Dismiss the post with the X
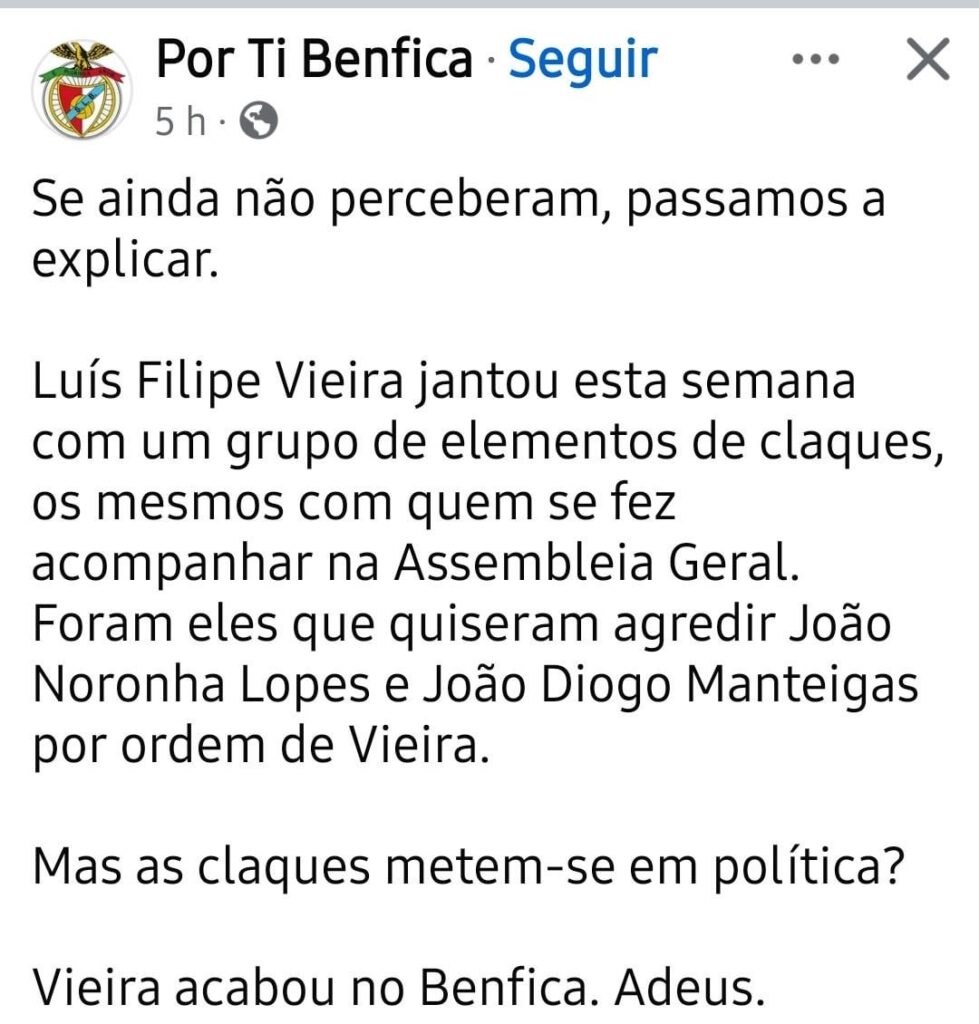This screenshot has height=1024, width=979. click(926, 60)
